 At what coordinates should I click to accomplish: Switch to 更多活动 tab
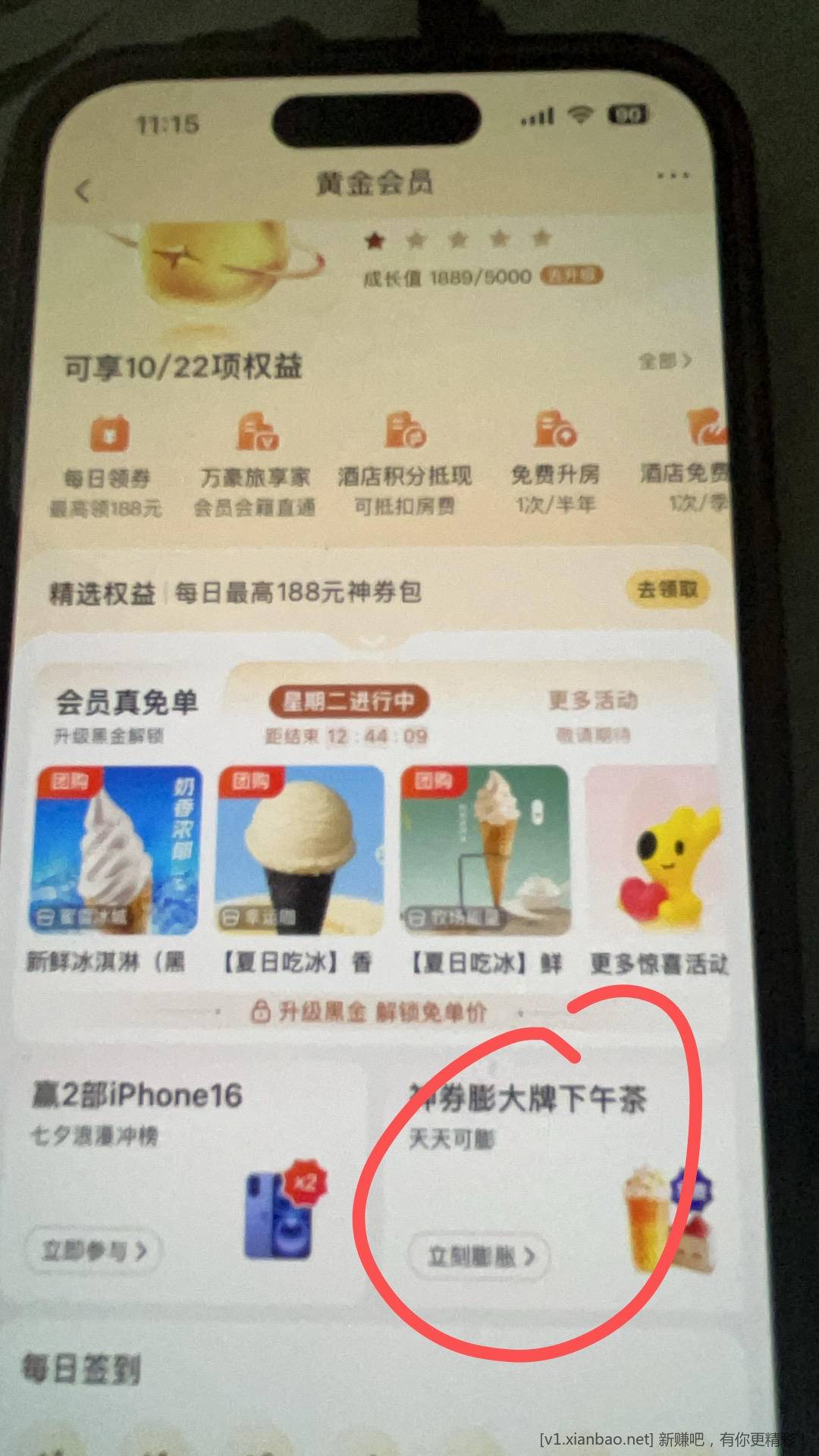point(592,701)
